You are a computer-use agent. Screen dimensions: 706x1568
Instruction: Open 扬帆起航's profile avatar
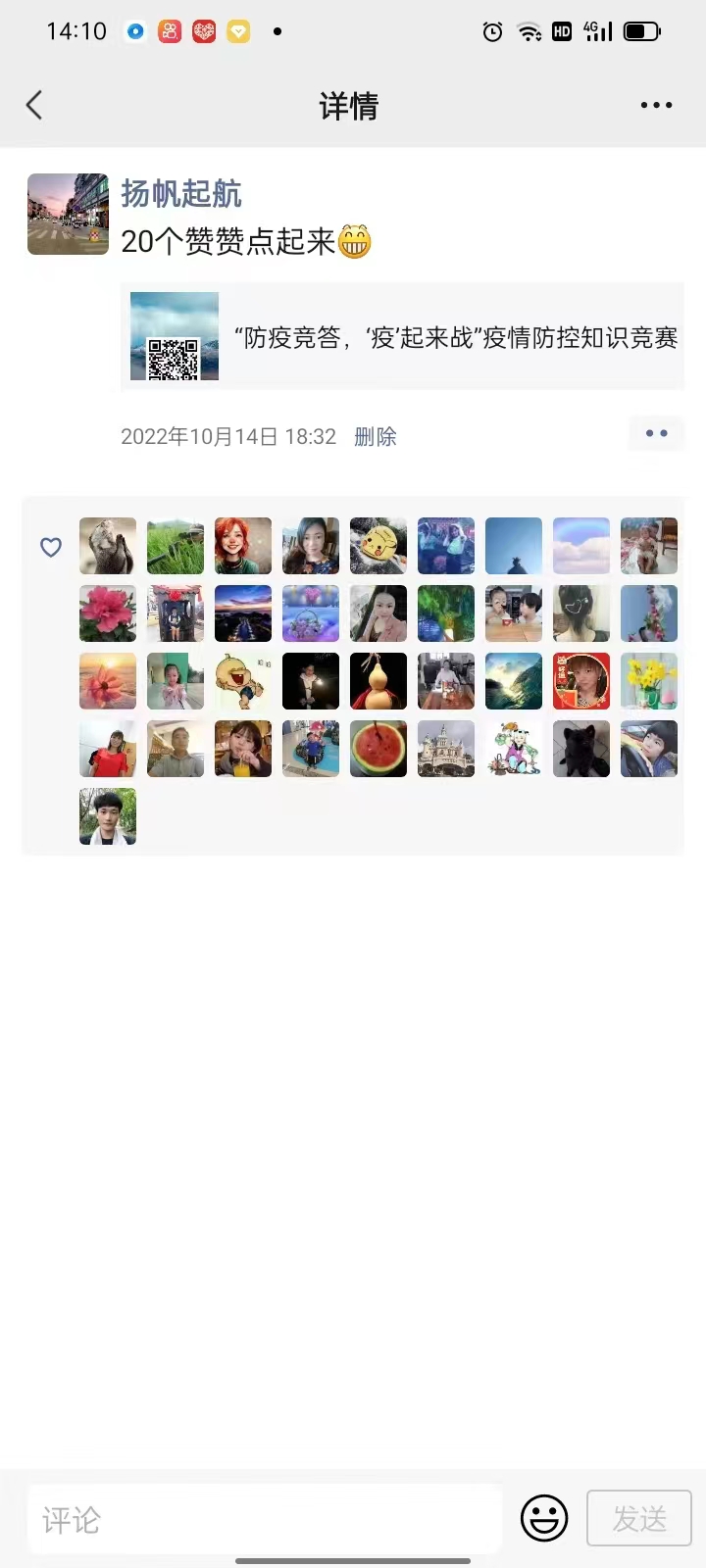(68, 215)
